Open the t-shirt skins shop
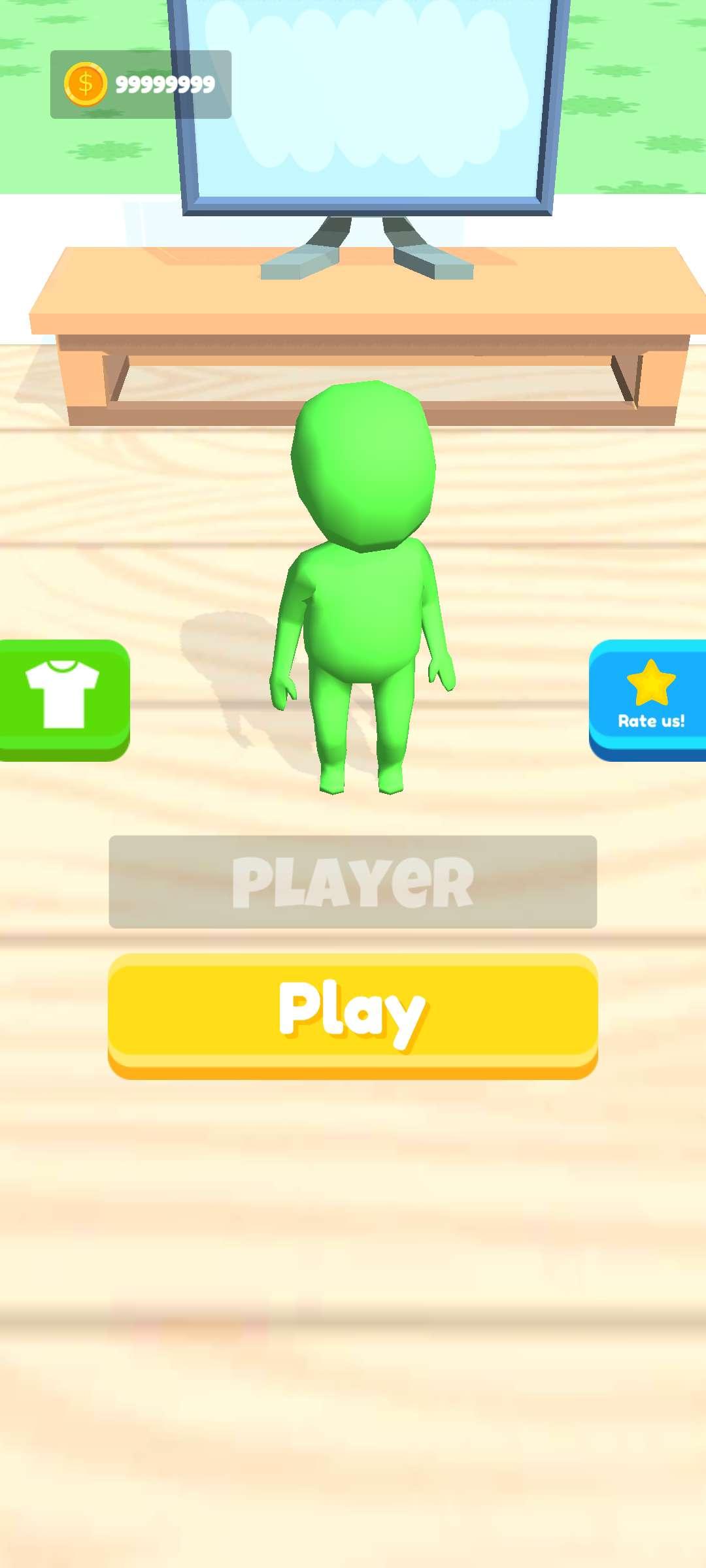This screenshot has width=706, height=1568. tap(63, 699)
